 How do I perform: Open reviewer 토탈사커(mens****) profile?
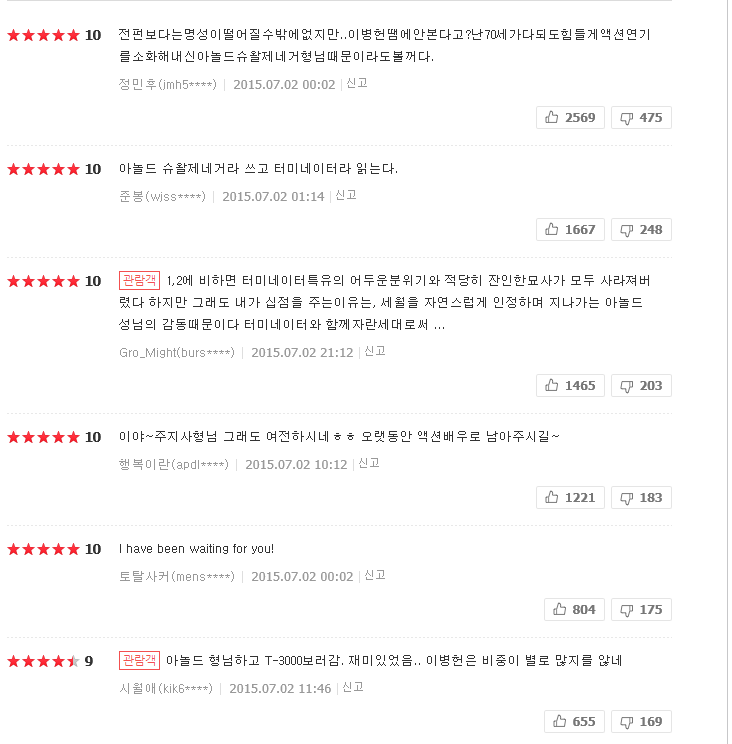click(177, 577)
